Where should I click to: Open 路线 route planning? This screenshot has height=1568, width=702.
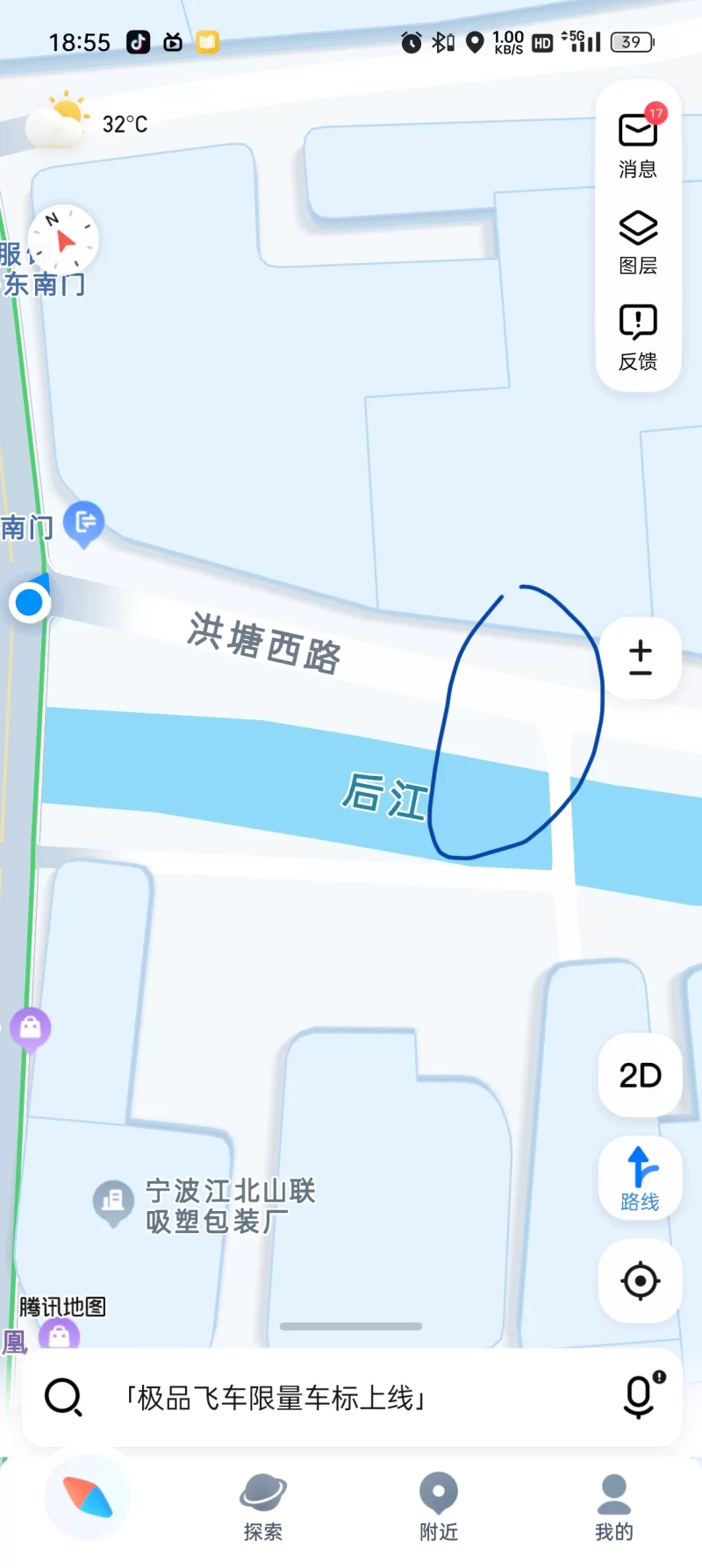click(x=641, y=1179)
